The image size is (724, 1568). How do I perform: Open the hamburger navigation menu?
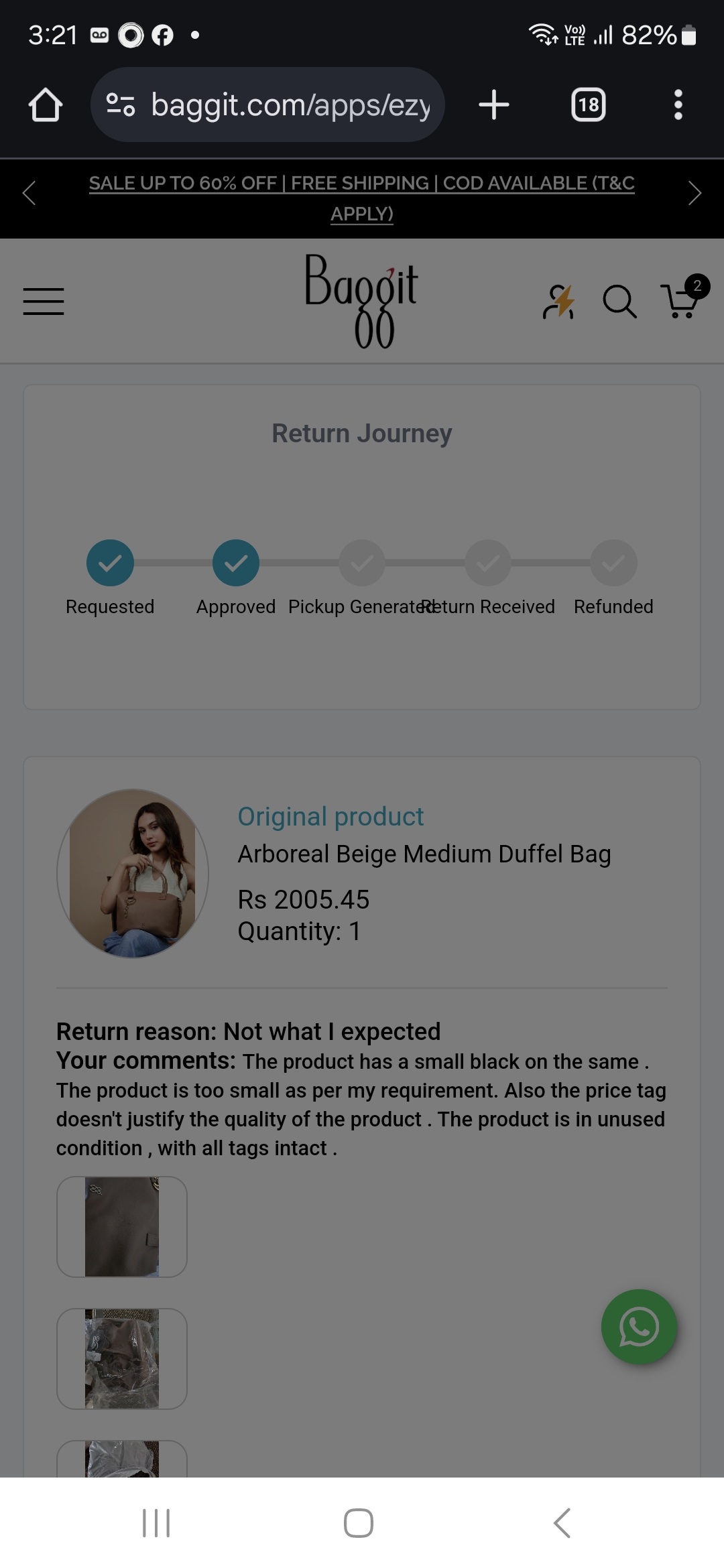[44, 301]
